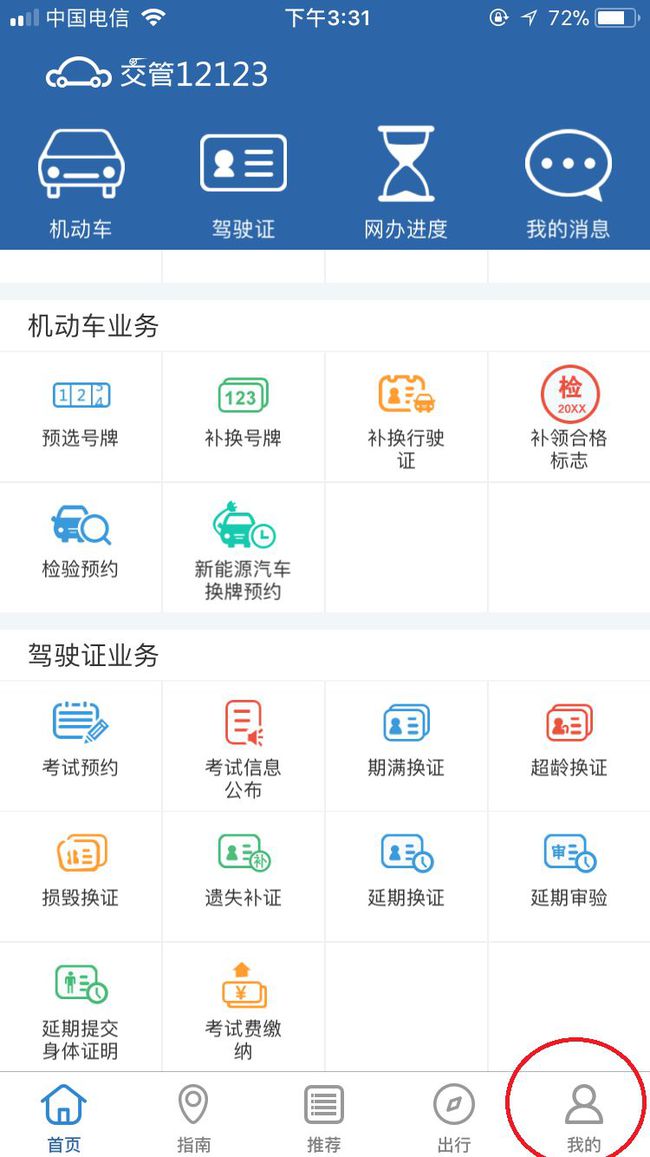
Task: Open the 驾驶证 section
Action: coord(243,183)
